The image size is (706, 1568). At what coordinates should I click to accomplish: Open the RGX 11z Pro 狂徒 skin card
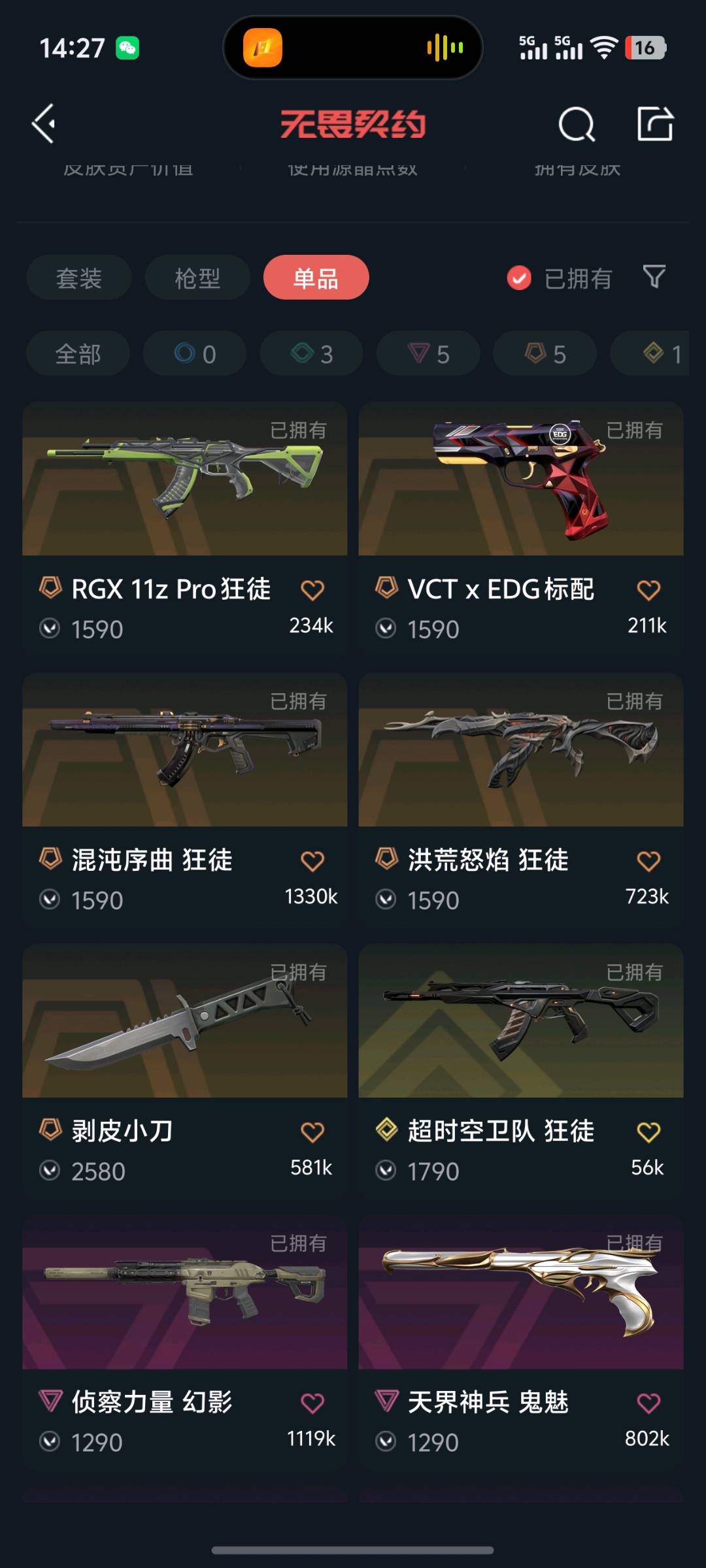(x=185, y=529)
